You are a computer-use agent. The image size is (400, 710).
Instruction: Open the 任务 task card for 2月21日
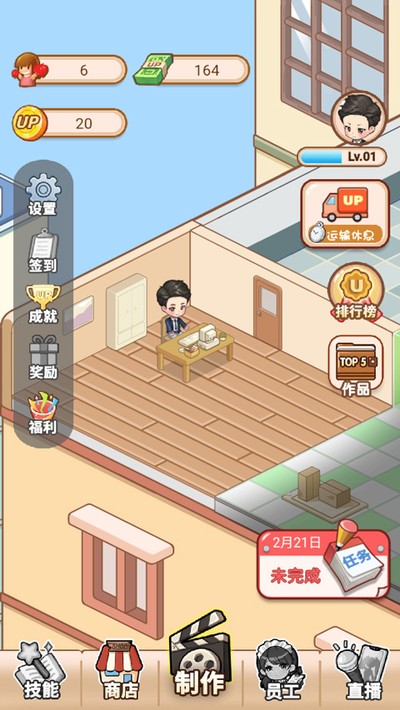323,561
